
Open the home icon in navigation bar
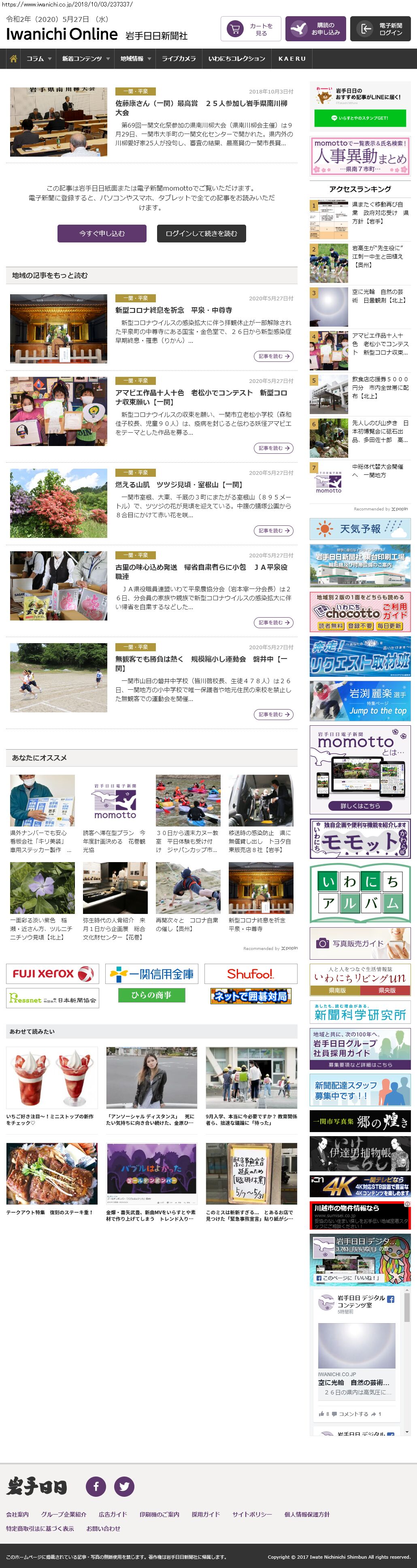click(x=13, y=59)
